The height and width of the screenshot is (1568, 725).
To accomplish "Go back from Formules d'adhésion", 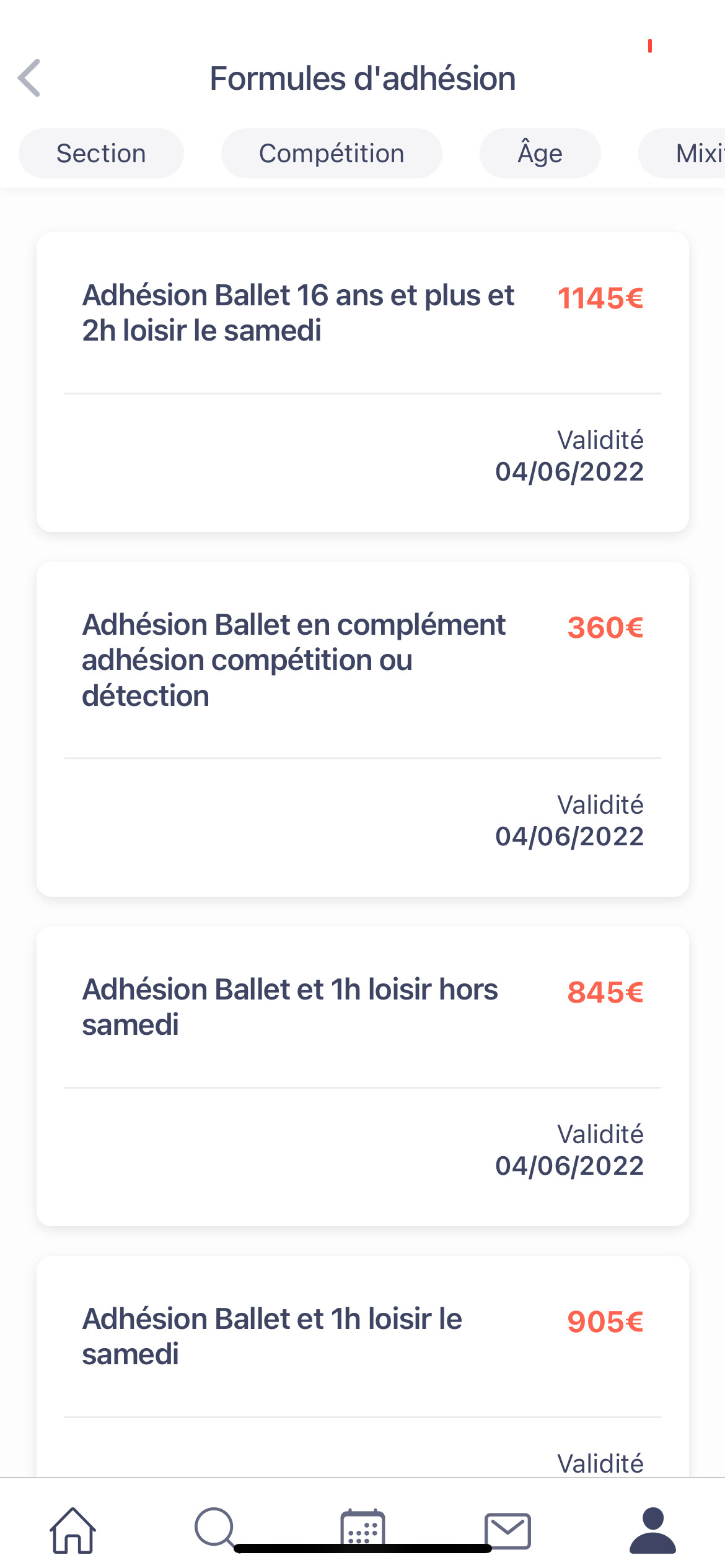I will click(x=29, y=78).
